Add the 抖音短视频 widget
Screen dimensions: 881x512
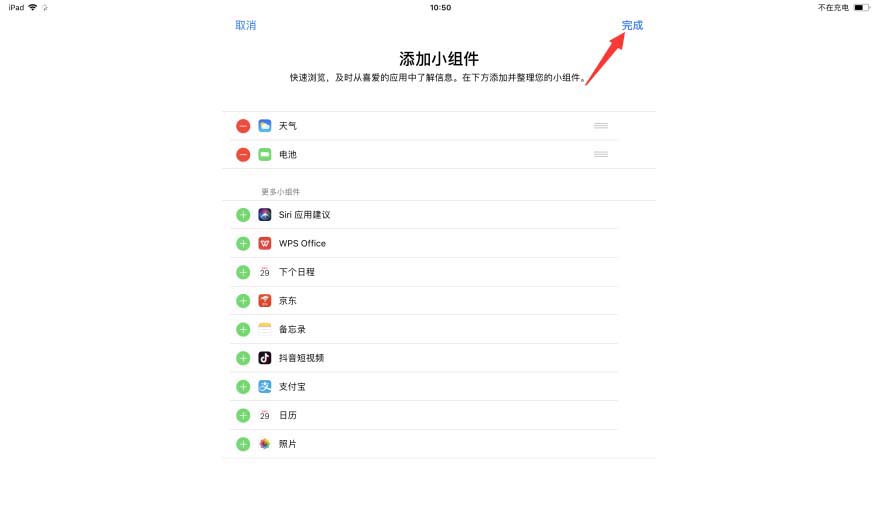[243, 358]
